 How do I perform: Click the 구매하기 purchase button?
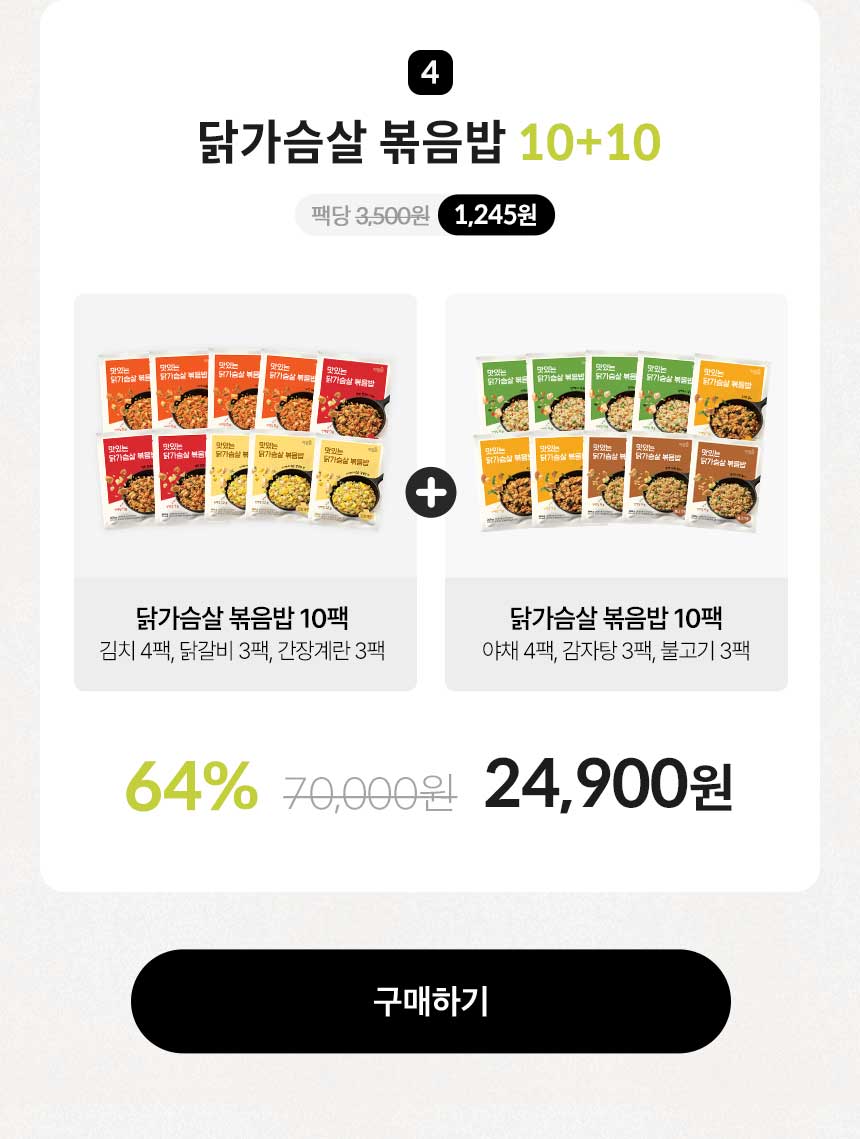(x=430, y=1002)
